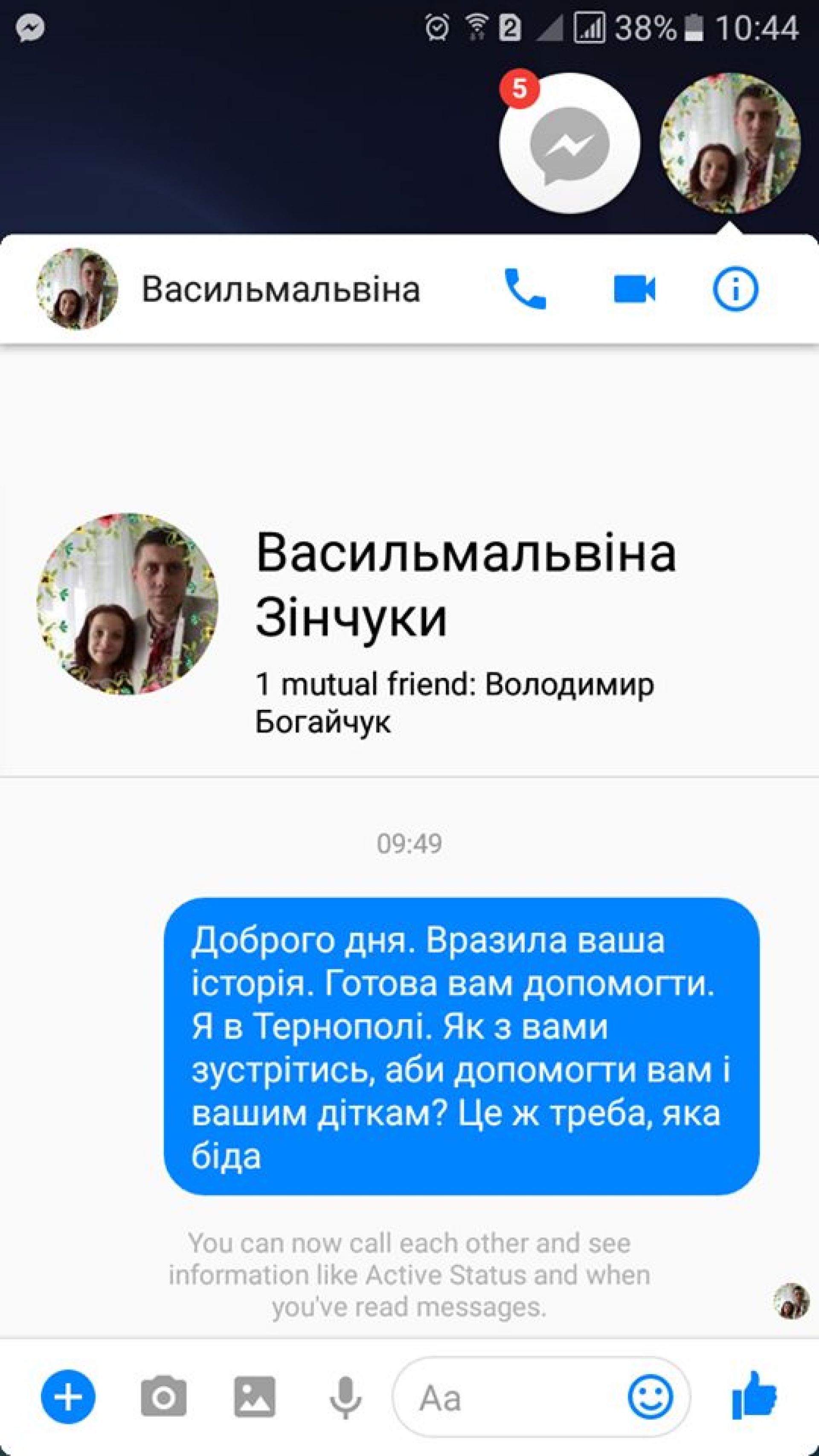This screenshot has height=1456, width=819.
Task: Record a voice message with the microphone
Action: click(x=345, y=1397)
